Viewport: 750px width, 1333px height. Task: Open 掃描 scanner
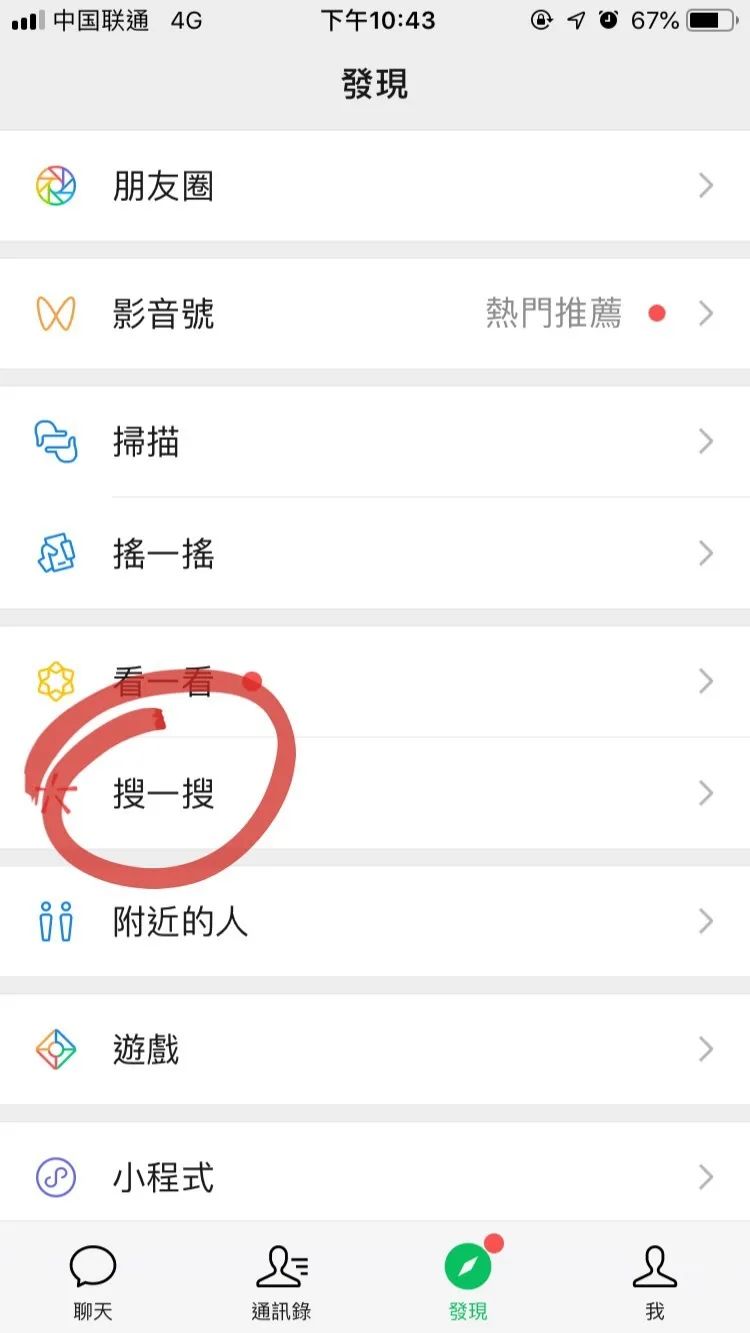pos(375,442)
